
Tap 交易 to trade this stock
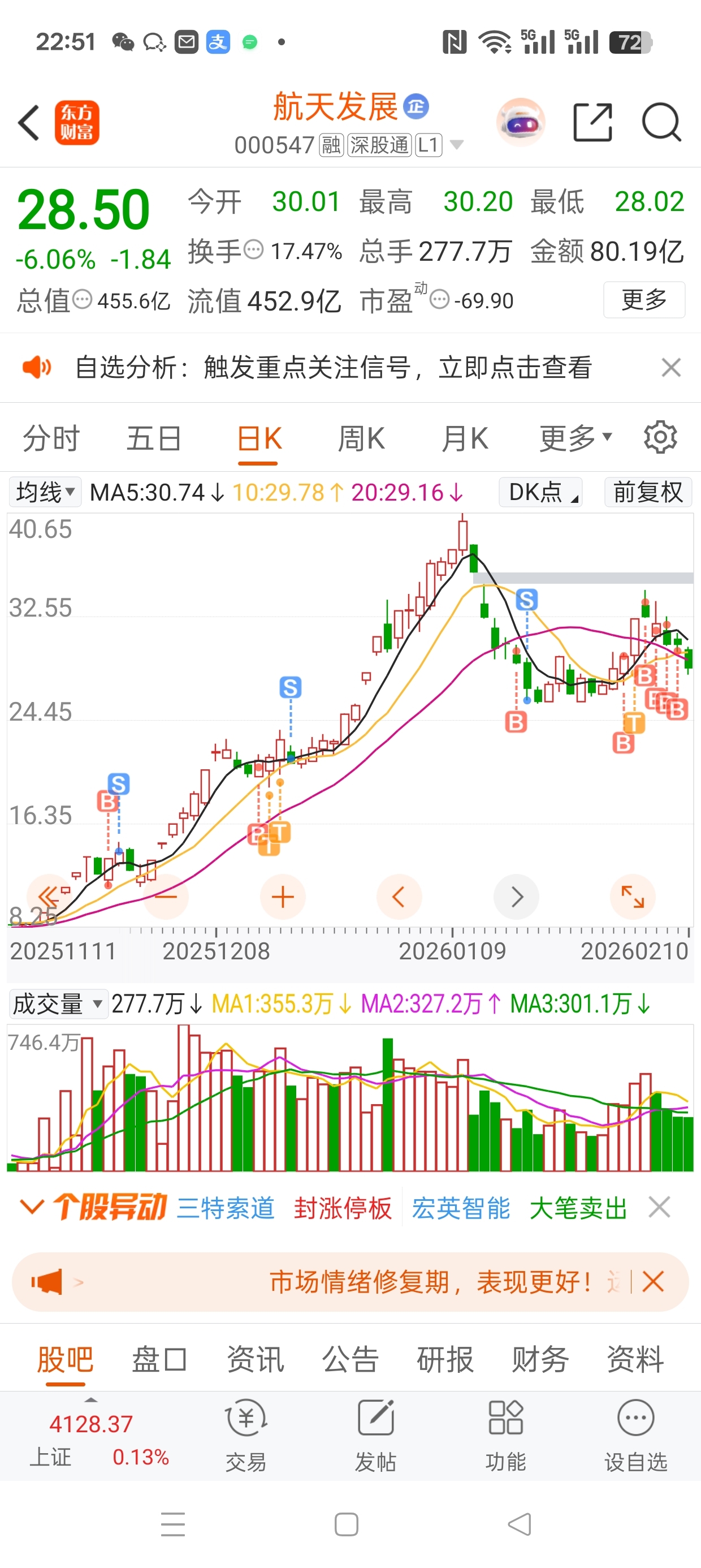point(246,1435)
